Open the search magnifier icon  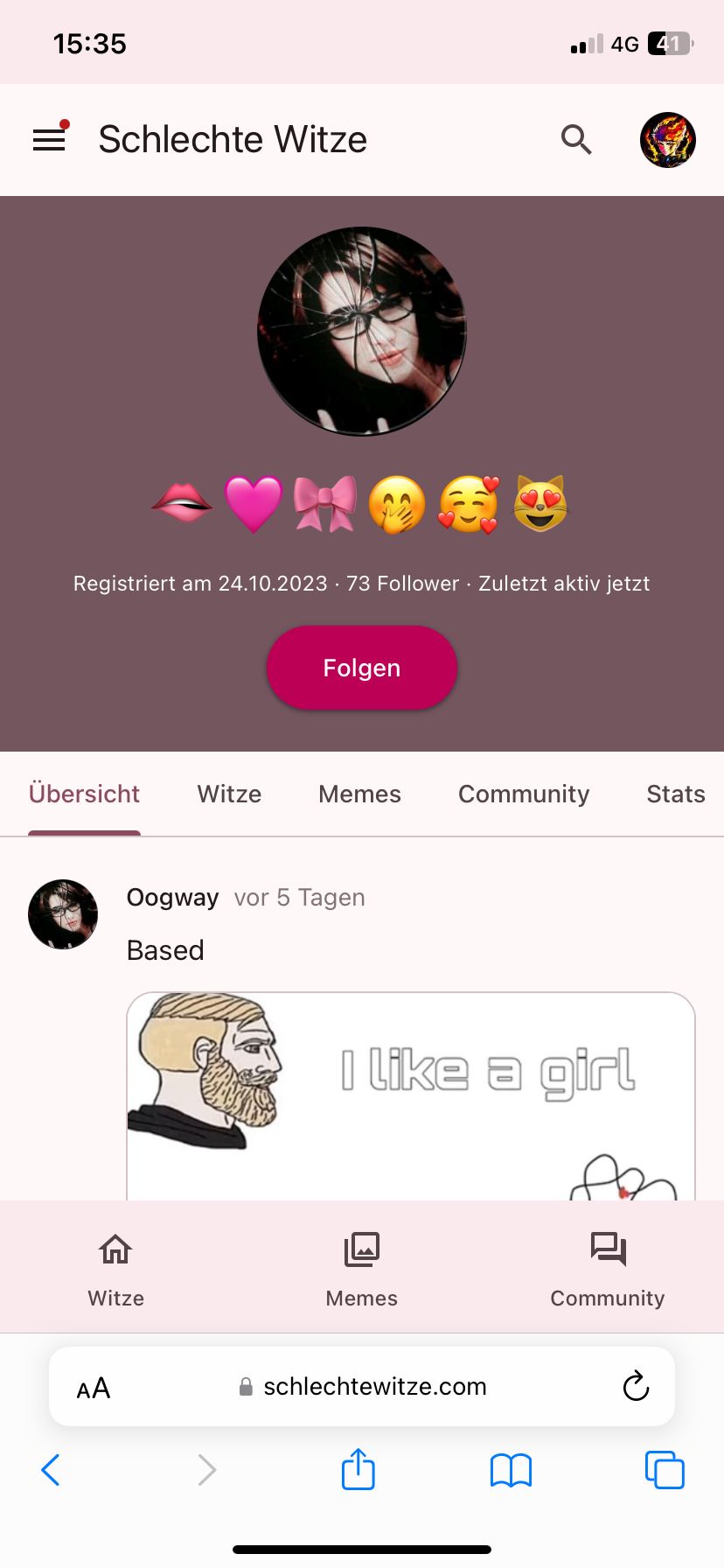click(576, 139)
